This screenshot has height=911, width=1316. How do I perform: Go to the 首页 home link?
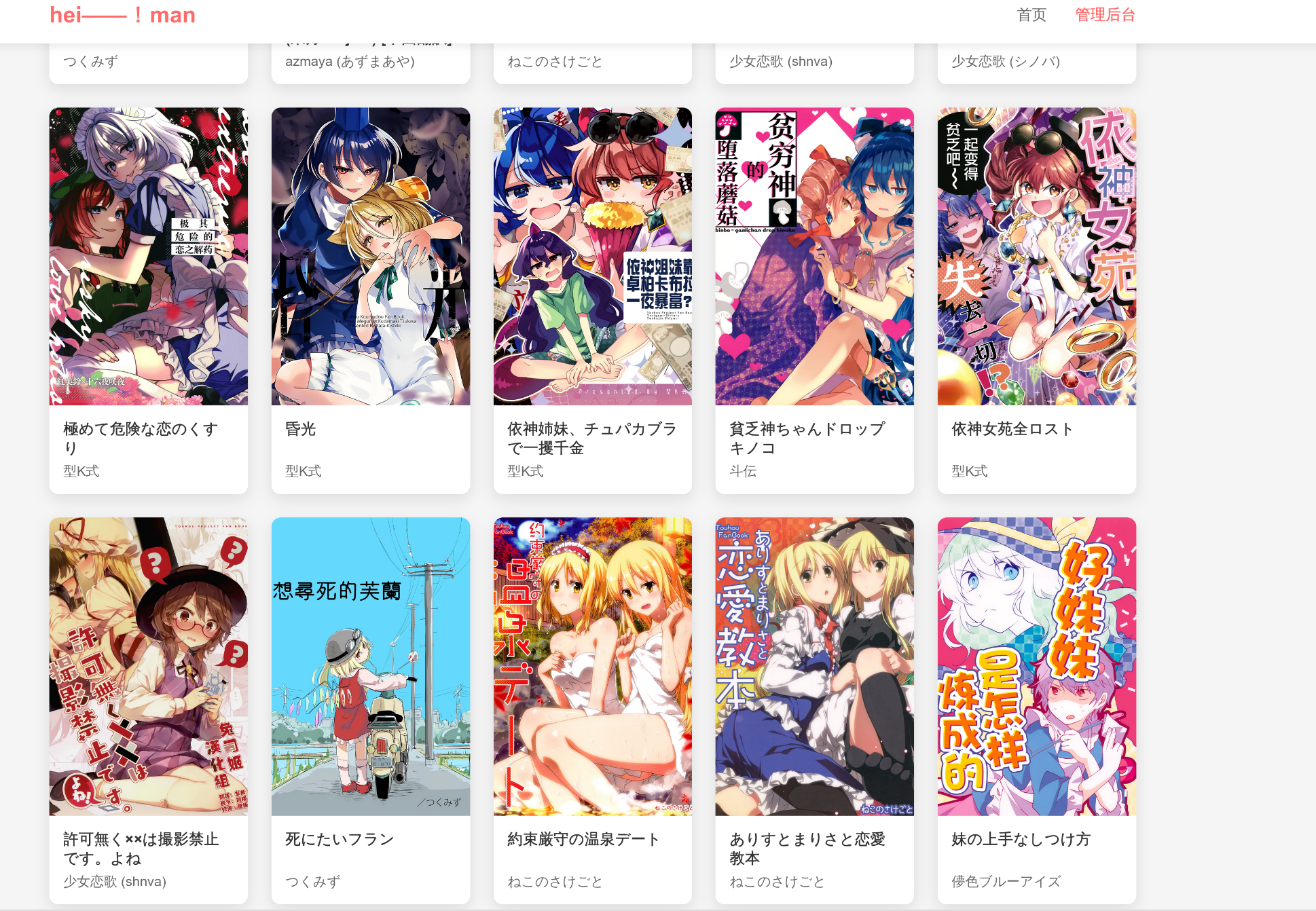(1031, 15)
